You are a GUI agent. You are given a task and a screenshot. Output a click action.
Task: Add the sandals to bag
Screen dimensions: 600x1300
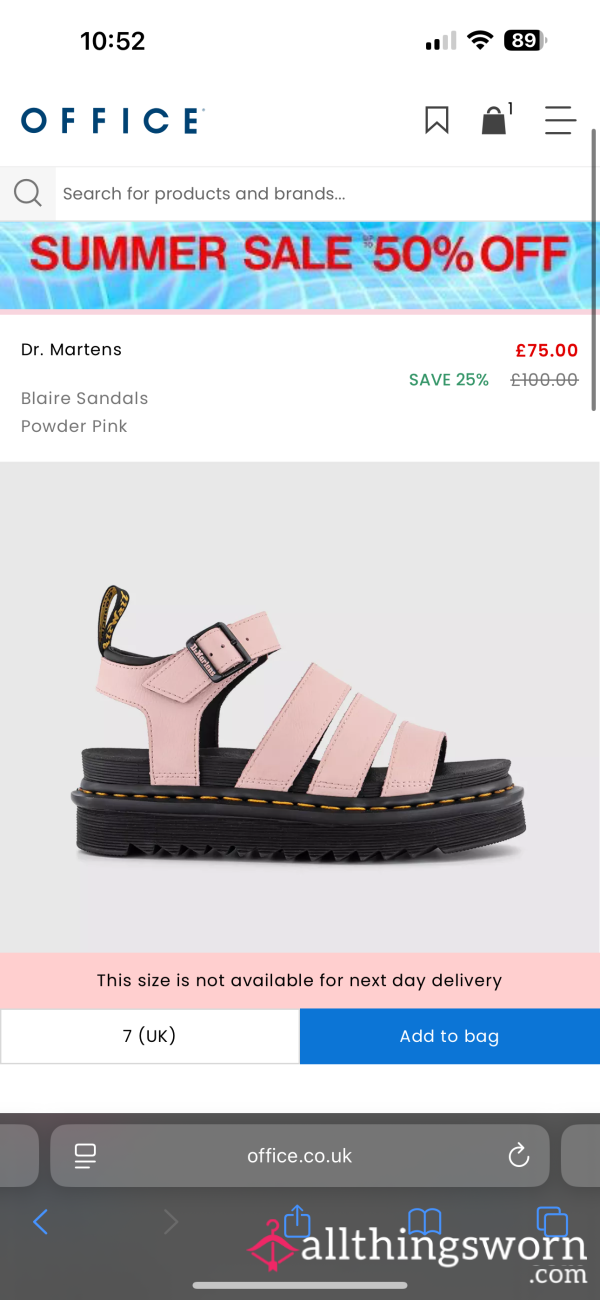click(450, 1036)
